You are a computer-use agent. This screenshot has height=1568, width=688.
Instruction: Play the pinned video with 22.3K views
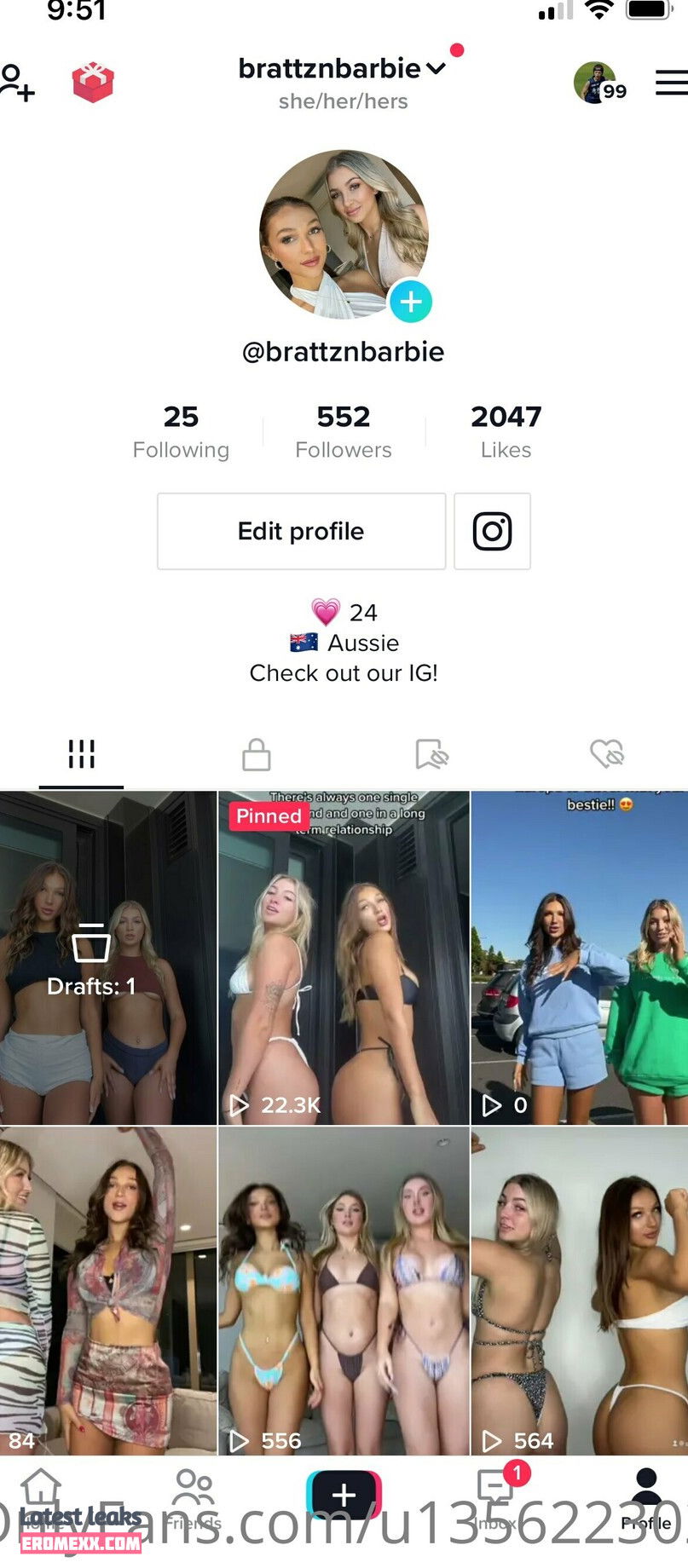click(x=344, y=958)
